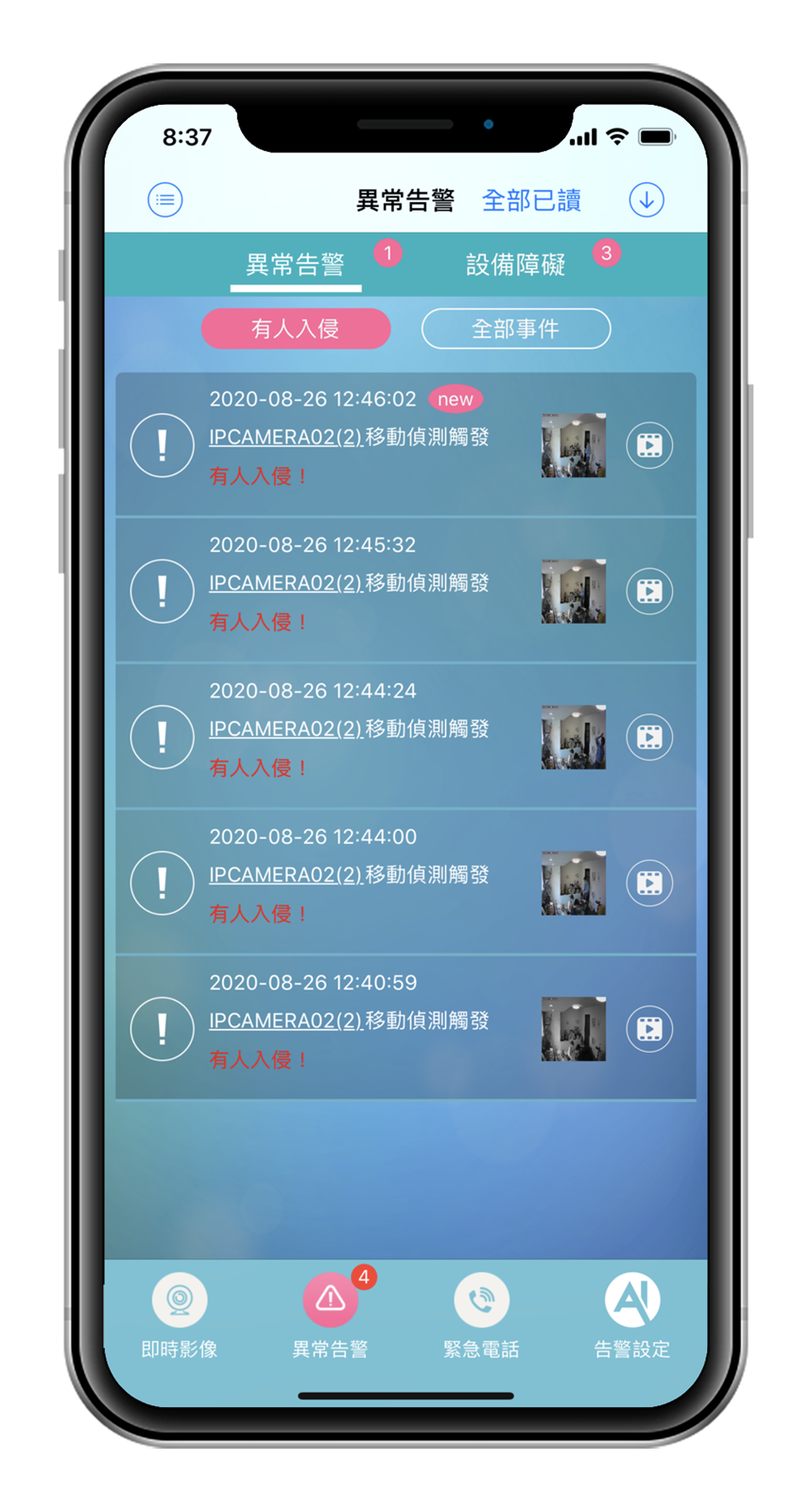Open the IPCAMERA02(2) link in the 12:46:02 alert
The width and height of the screenshot is (812, 1512).
(x=285, y=438)
